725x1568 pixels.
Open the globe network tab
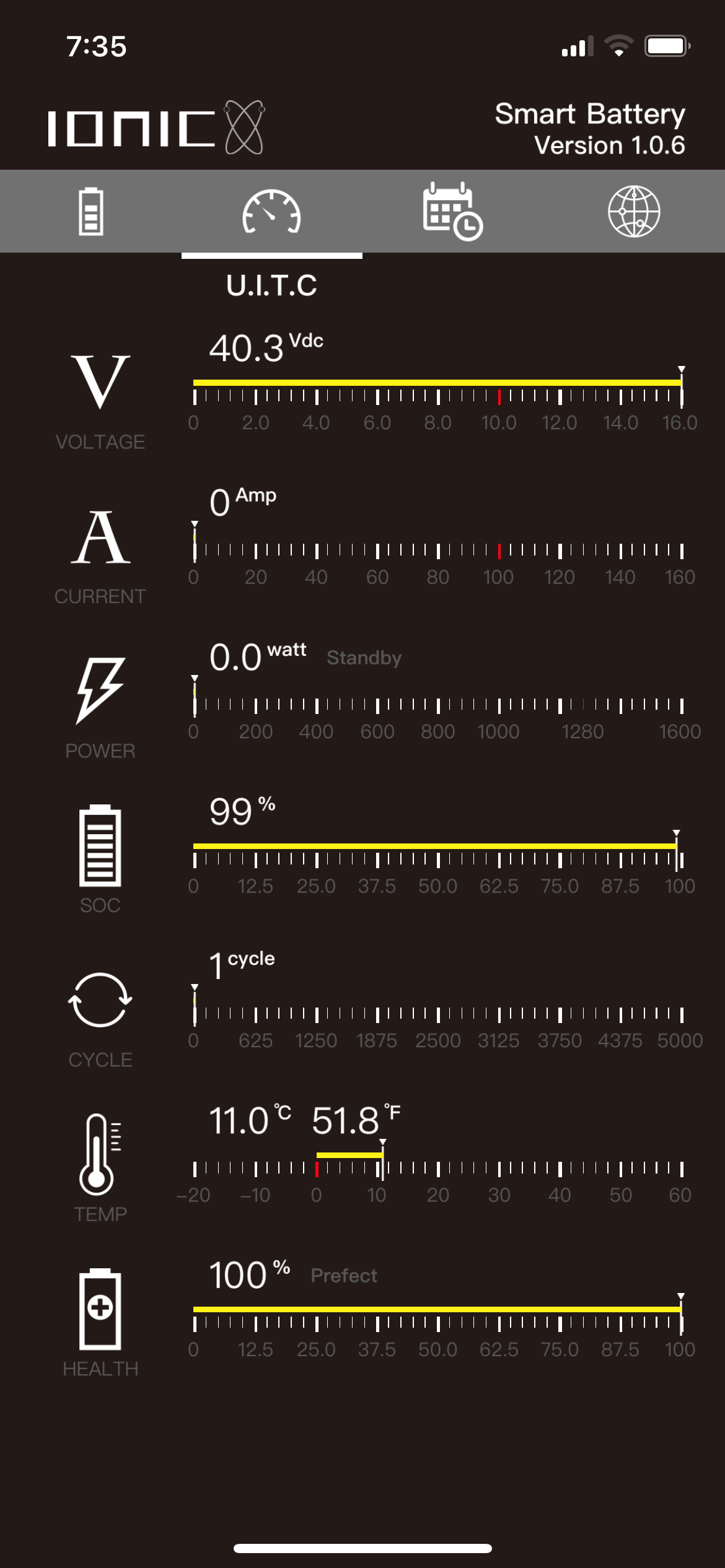coord(634,211)
